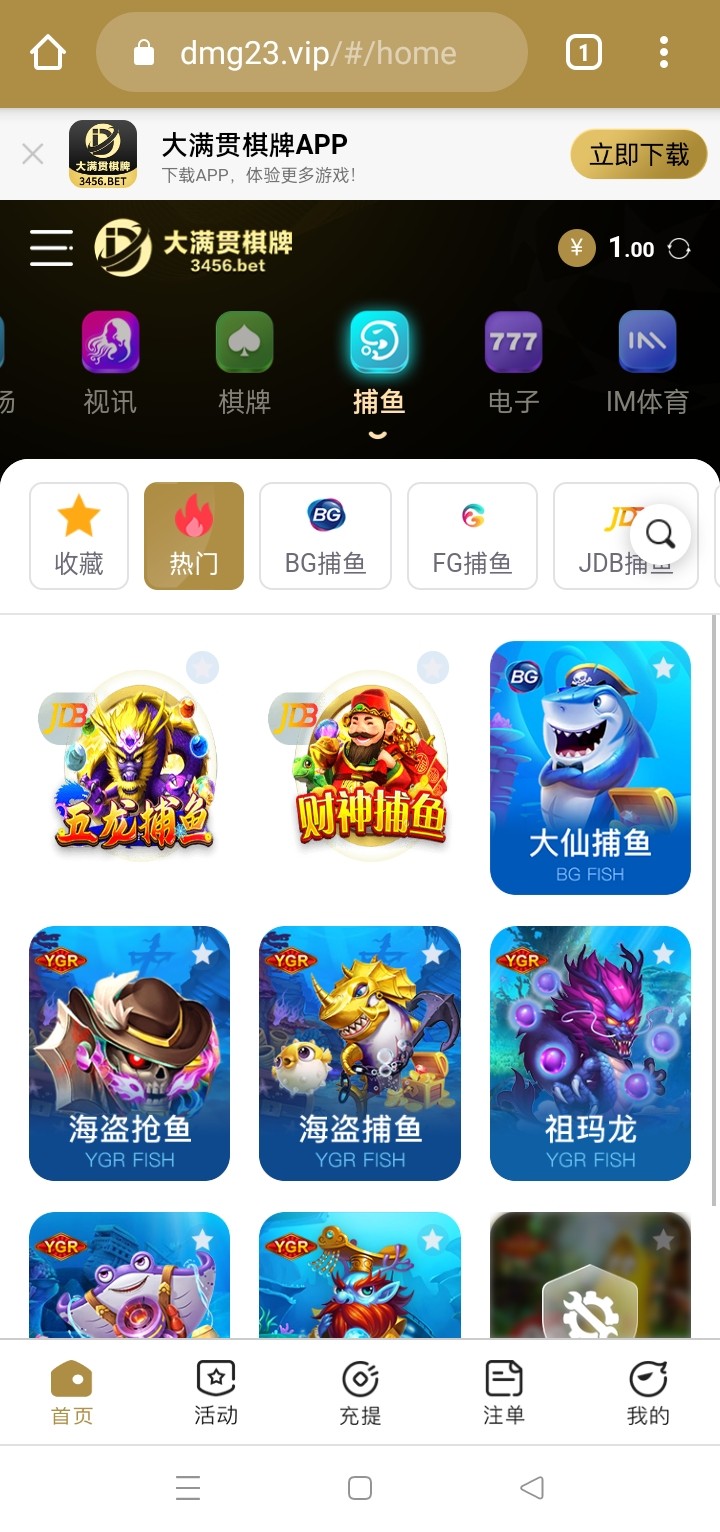Open the 祖玛龙 YGR Fish game

590,1053
